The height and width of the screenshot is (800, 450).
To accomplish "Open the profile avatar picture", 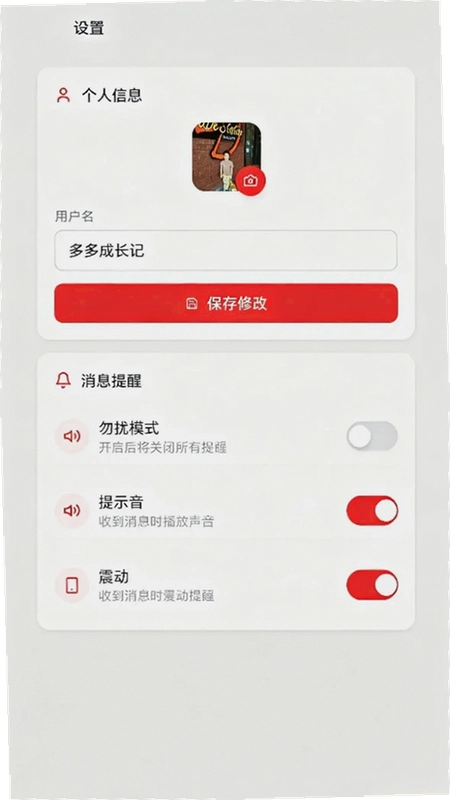I will click(227, 157).
